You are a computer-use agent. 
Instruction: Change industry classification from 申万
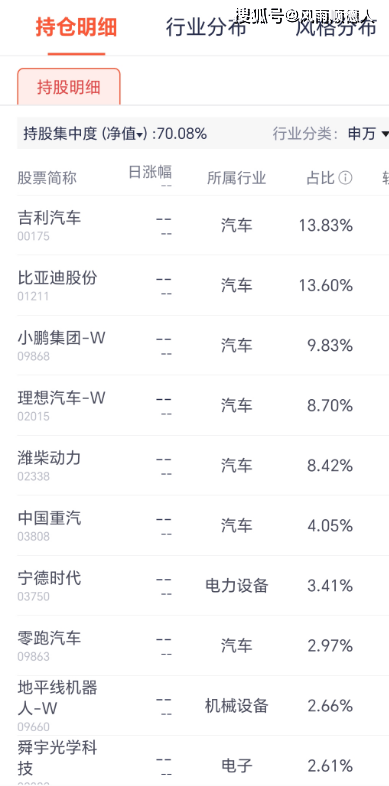pyautogui.click(x=368, y=134)
